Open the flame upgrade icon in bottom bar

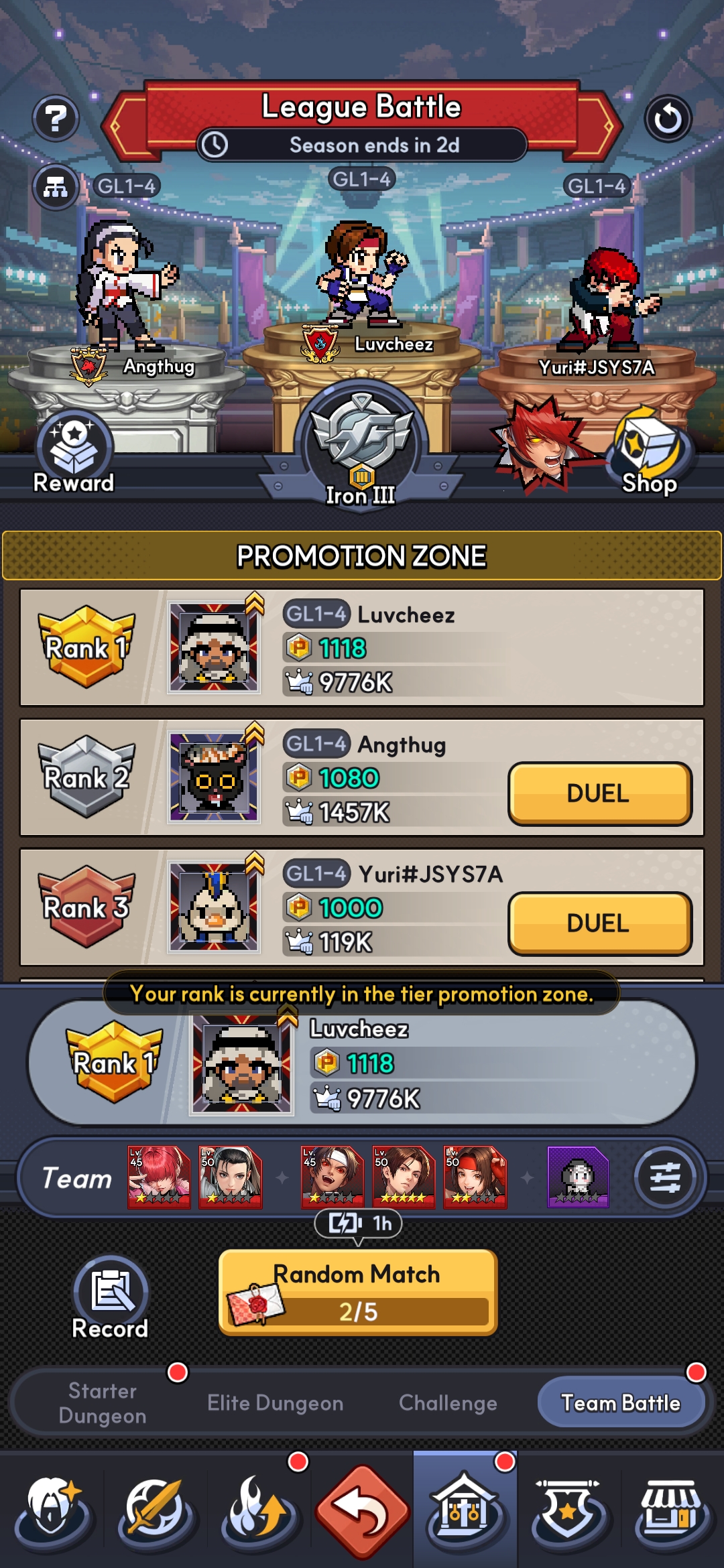click(x=259, y=1512)
